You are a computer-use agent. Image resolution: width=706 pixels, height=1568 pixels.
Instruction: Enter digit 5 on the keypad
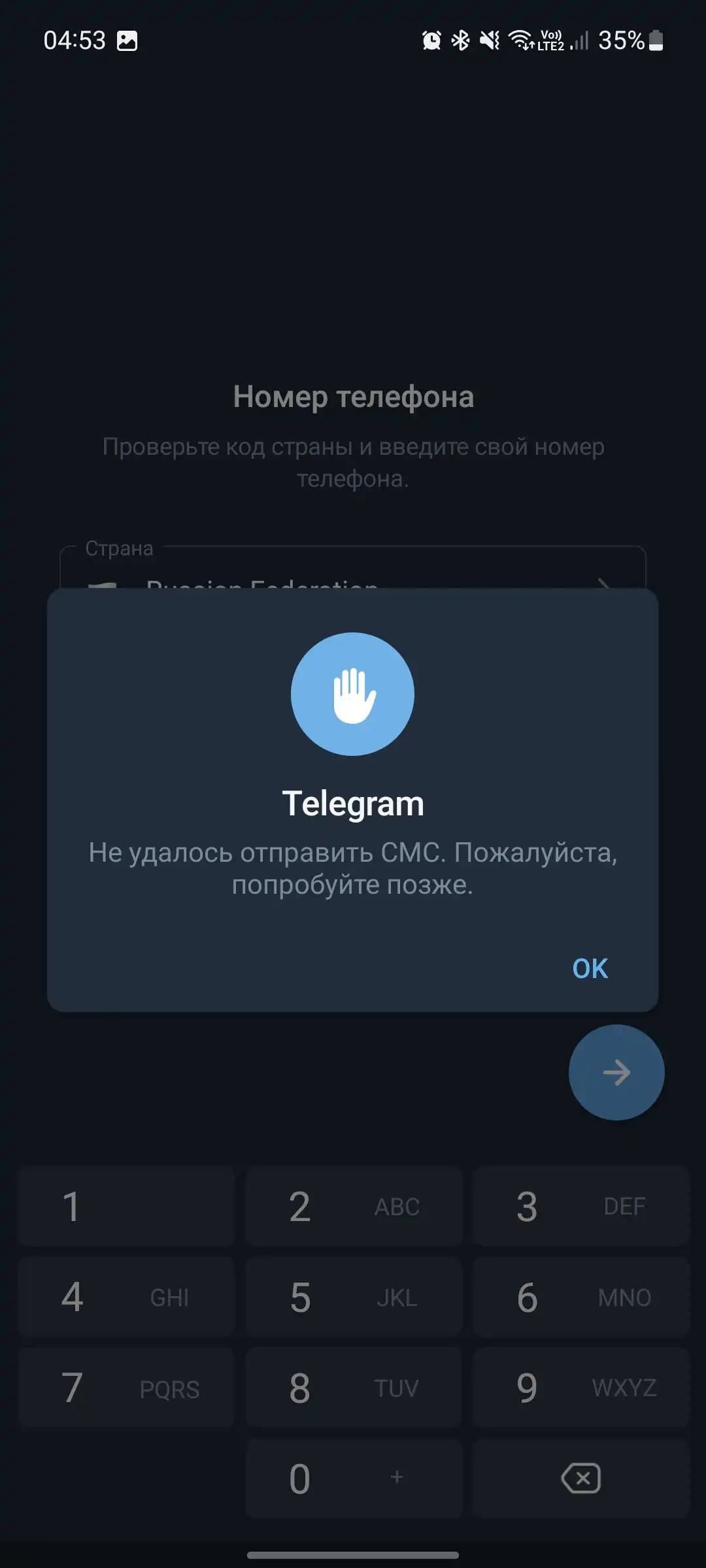354,1297
